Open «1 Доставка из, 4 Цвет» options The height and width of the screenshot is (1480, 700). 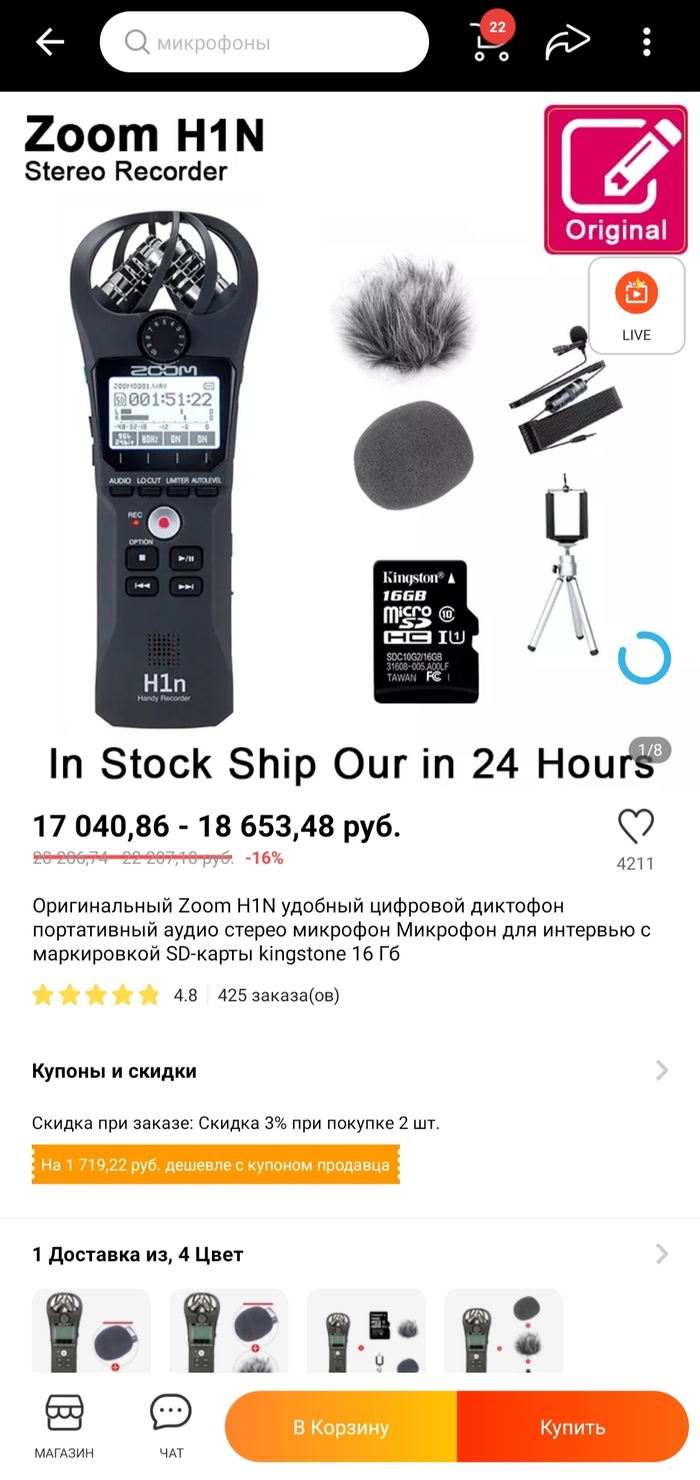click(x=350, y=1254)
